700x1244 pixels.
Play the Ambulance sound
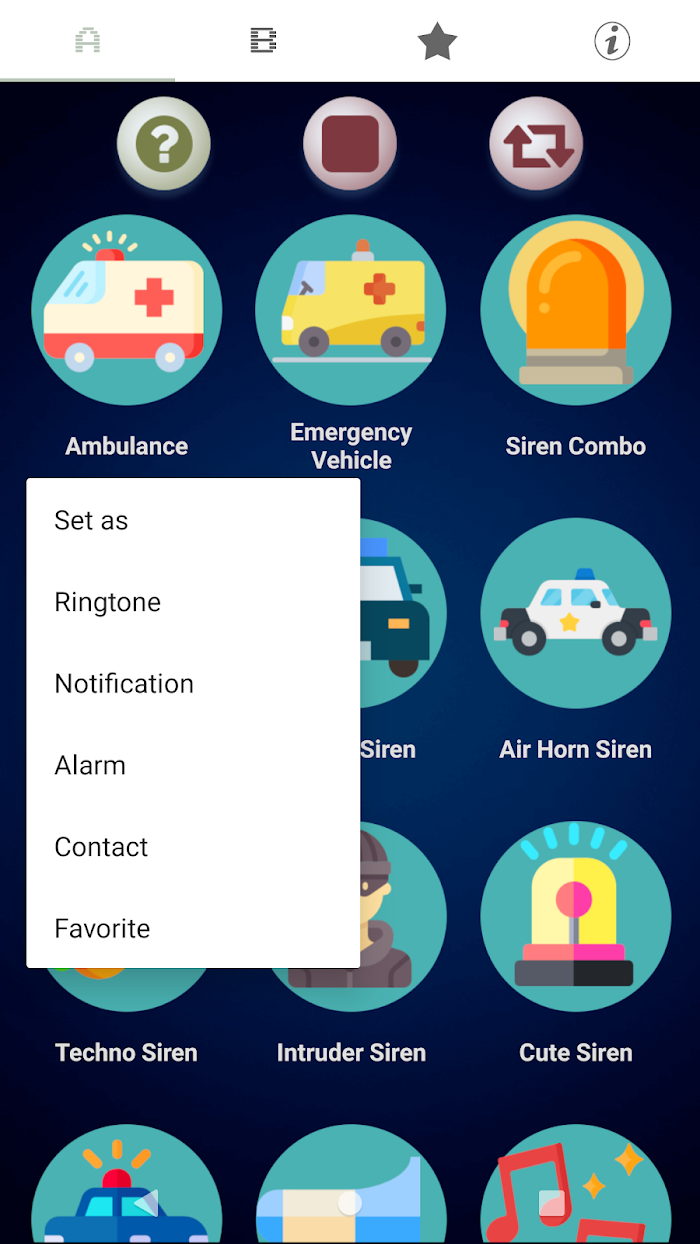click(127, 310)
